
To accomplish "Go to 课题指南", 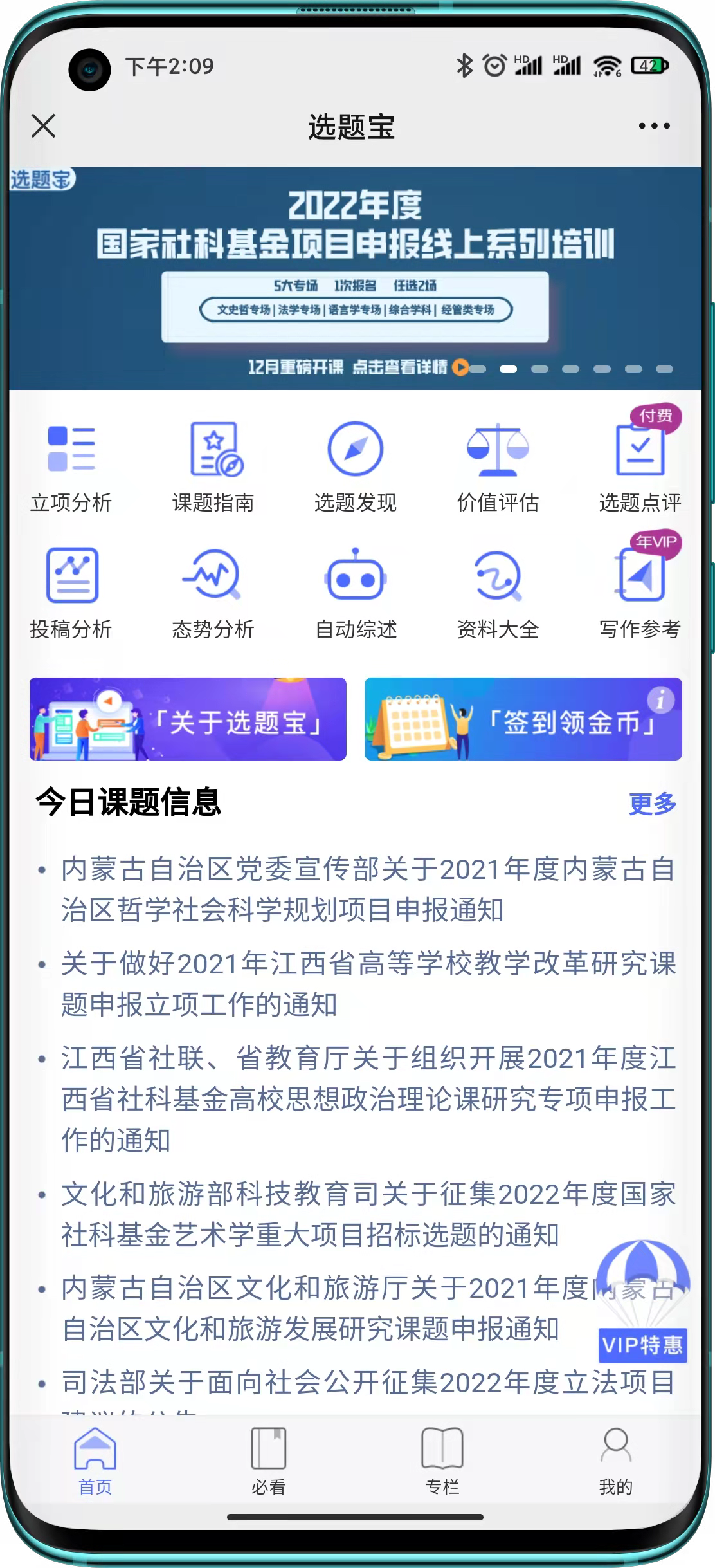I will point(213,466).
